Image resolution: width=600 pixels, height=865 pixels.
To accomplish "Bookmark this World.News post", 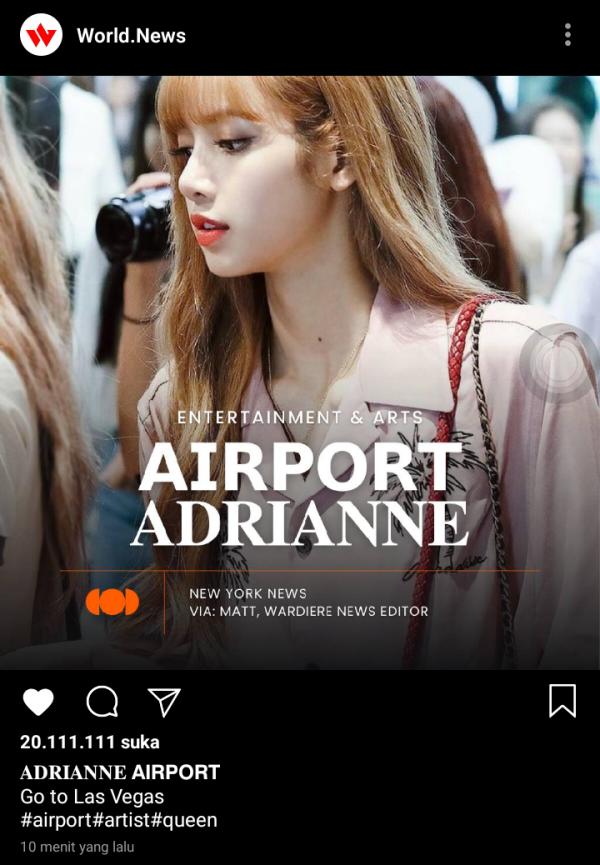I will tap(562, 701).
